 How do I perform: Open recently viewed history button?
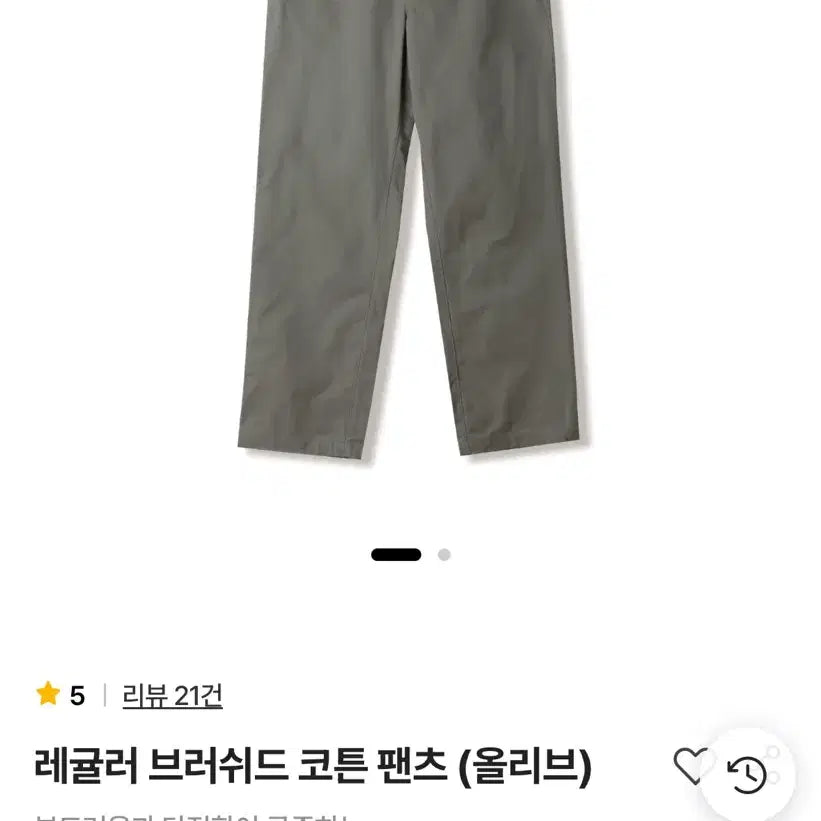(747, 775)
